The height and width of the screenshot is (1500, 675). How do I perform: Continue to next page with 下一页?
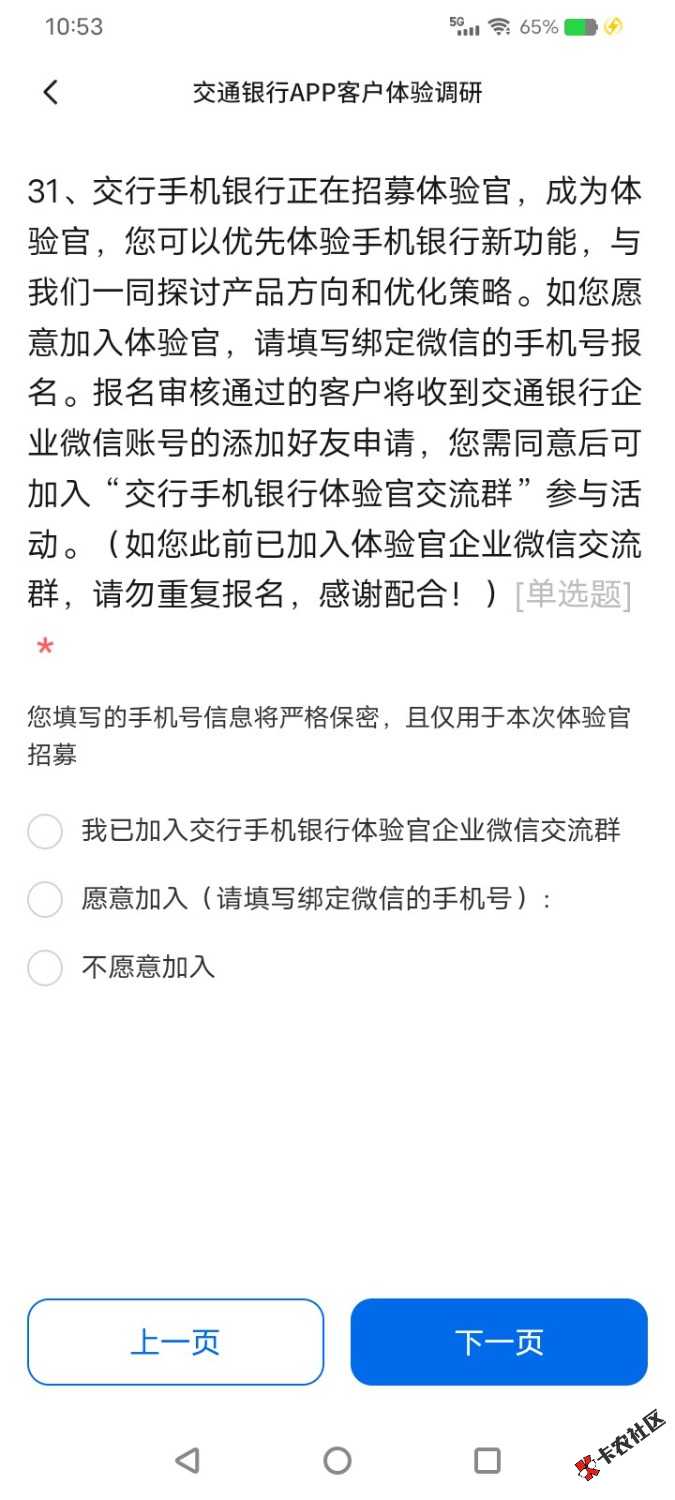pyautogui.click(x=499, y=1341)
